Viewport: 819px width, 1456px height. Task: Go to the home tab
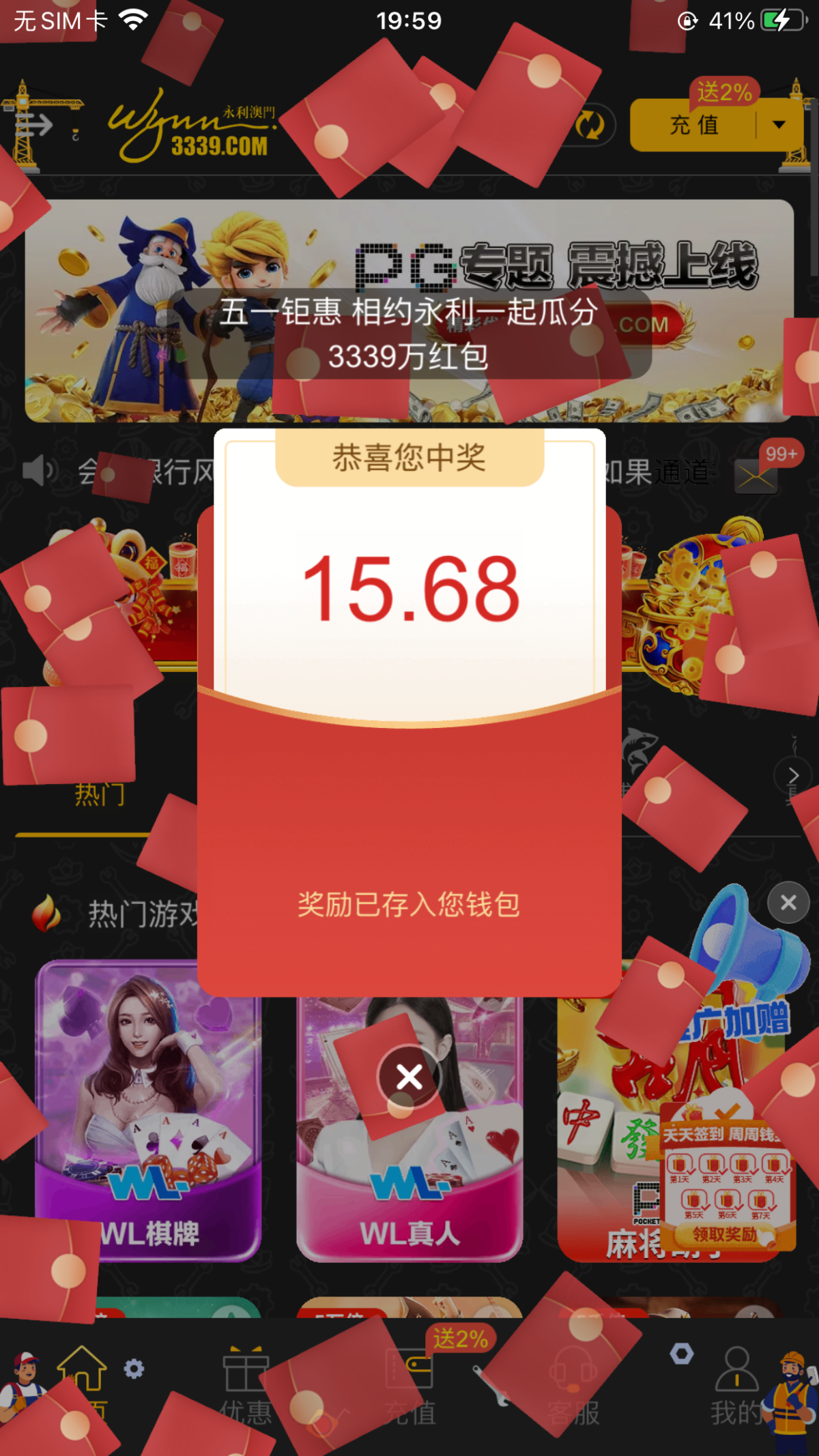[x=82, y=1385]
